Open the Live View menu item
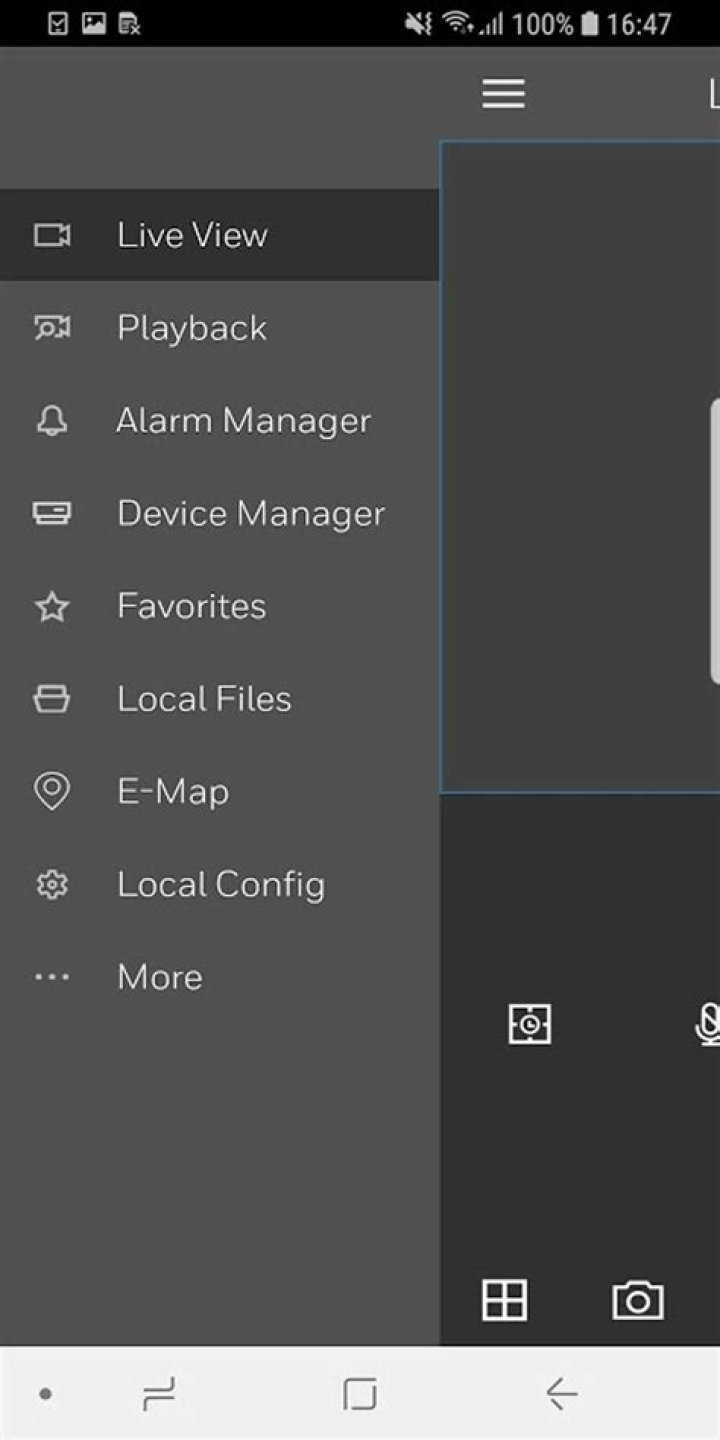 point(192,235)
